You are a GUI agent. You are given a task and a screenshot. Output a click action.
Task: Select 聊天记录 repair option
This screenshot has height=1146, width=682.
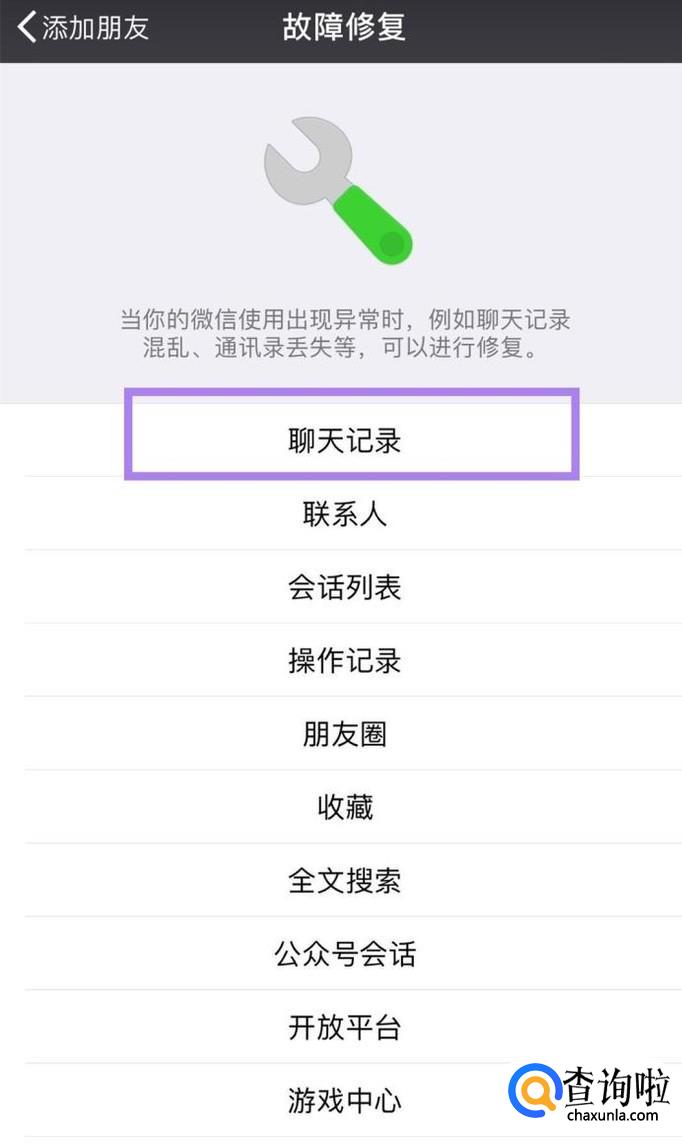346,441
